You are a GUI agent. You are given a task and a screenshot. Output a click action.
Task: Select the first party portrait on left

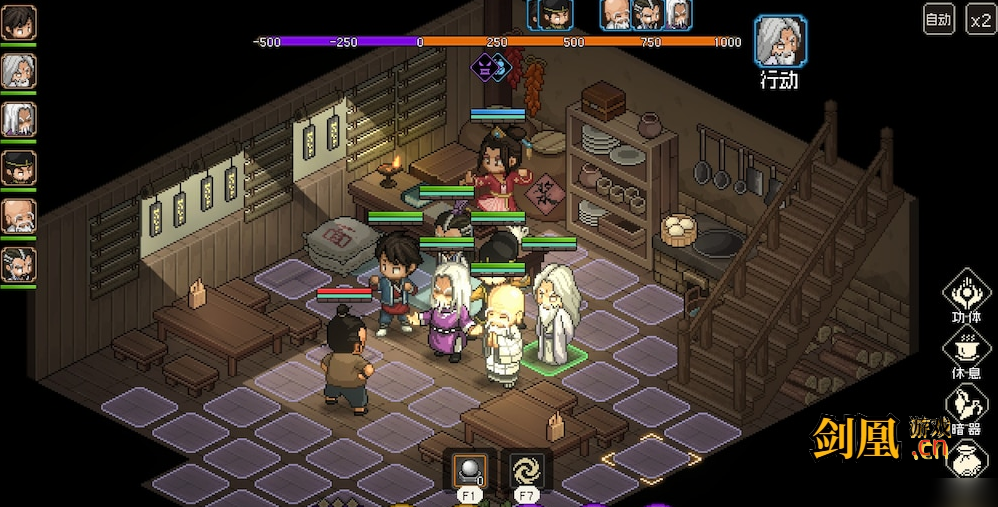point(18,22)
